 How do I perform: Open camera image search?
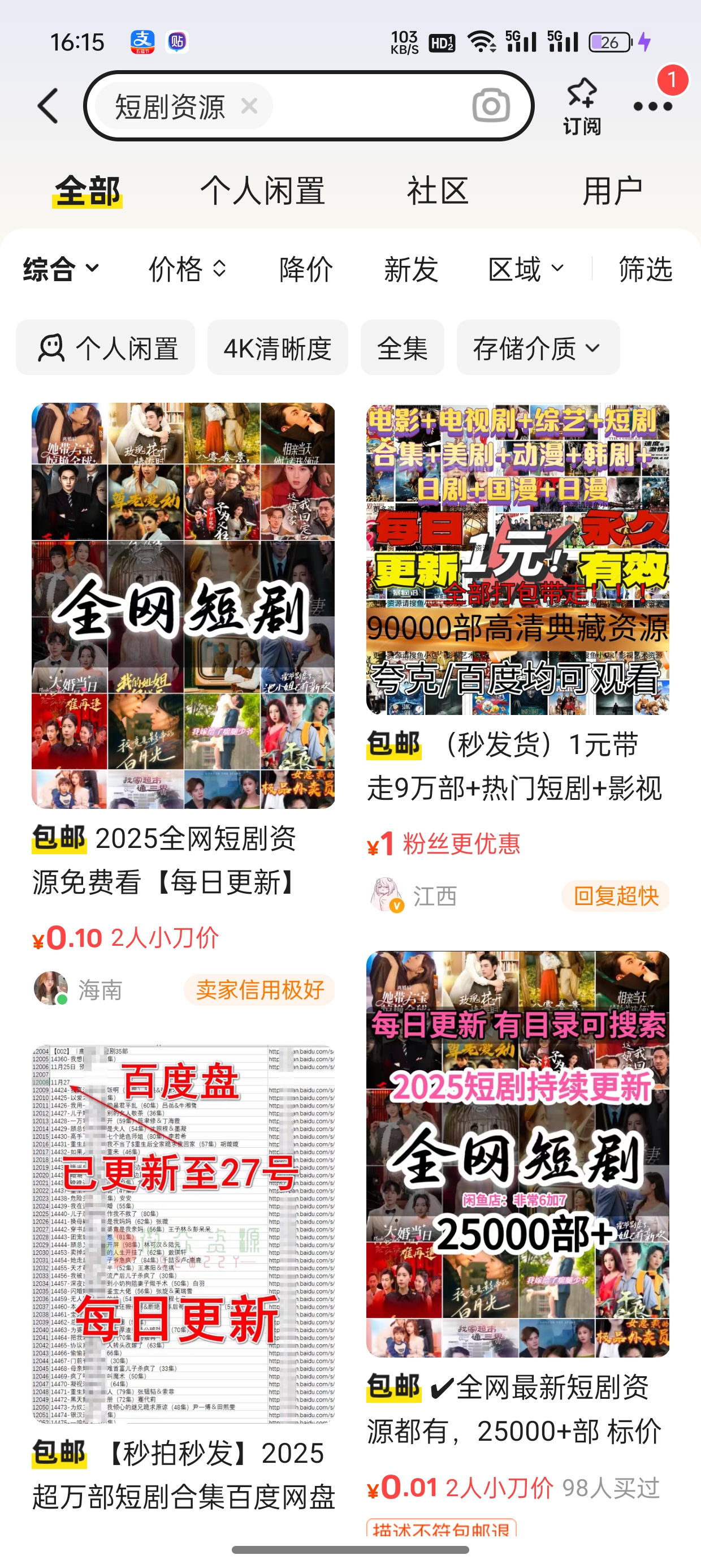[491, 106]
